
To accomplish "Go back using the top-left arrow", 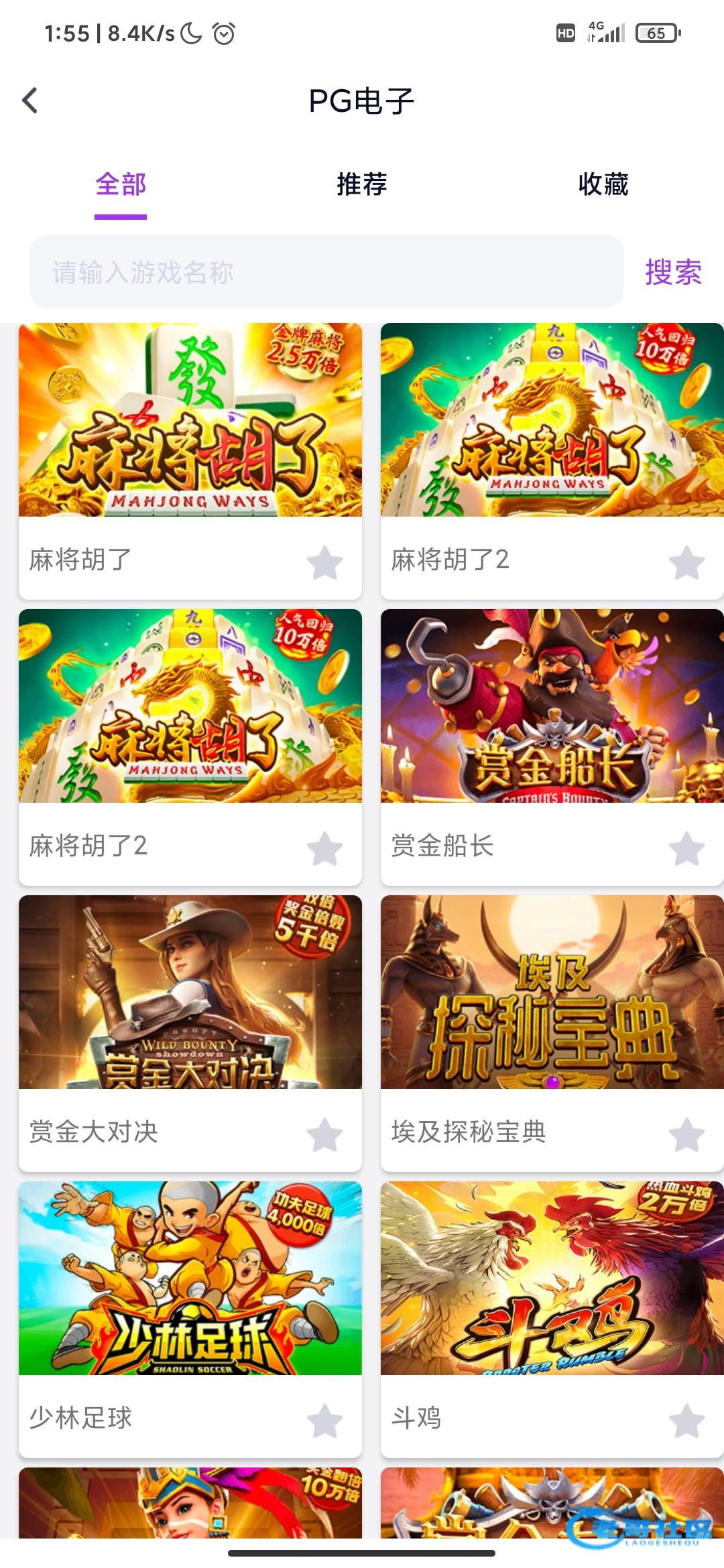I will pos(30,101).
